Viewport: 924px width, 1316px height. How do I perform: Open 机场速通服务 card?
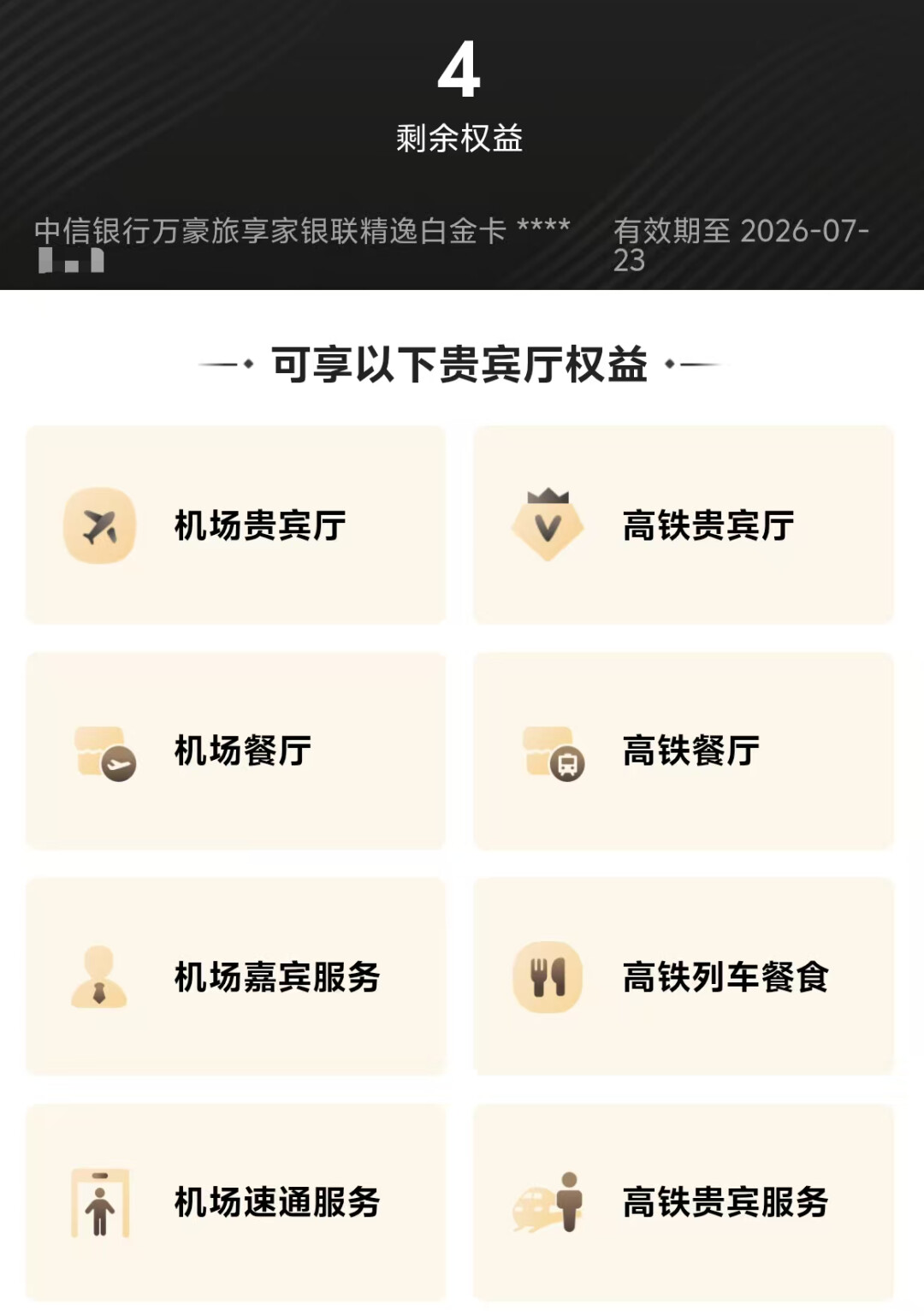coord(235,1202)
